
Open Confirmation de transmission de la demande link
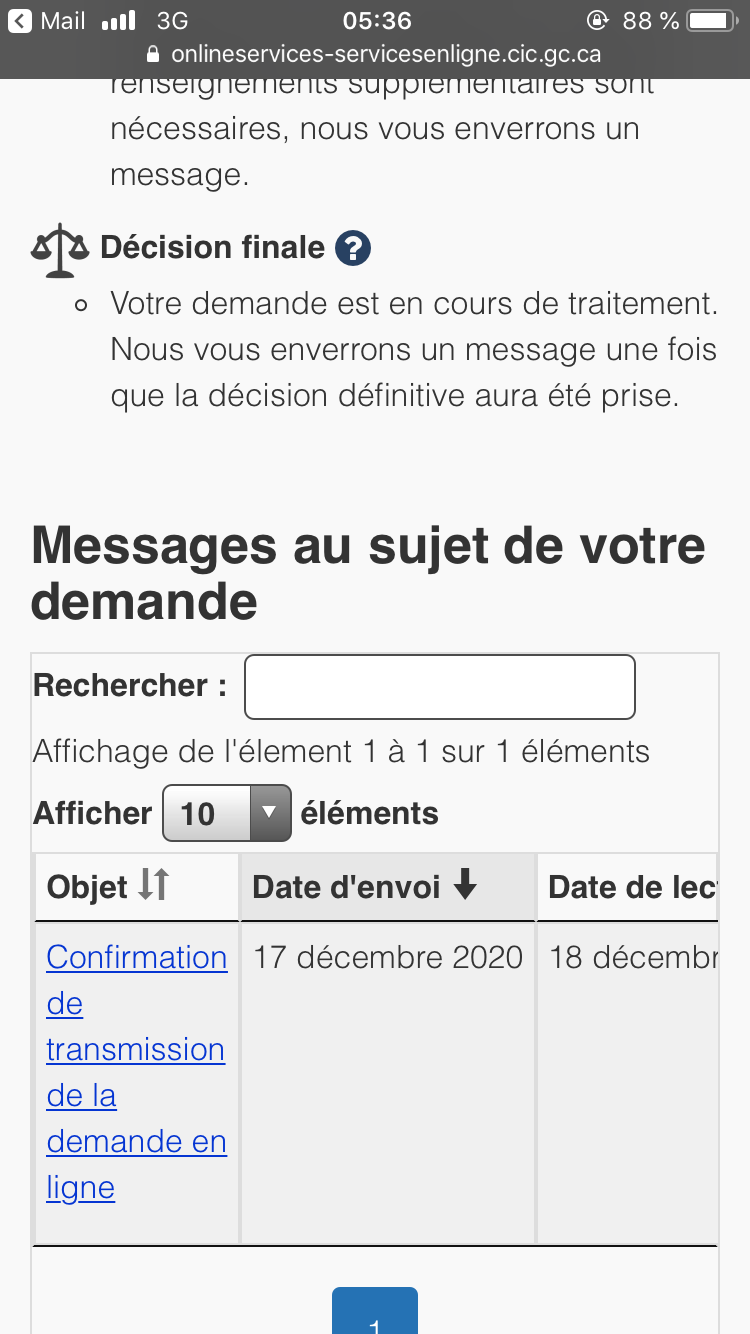click(x=136, y=1072)
